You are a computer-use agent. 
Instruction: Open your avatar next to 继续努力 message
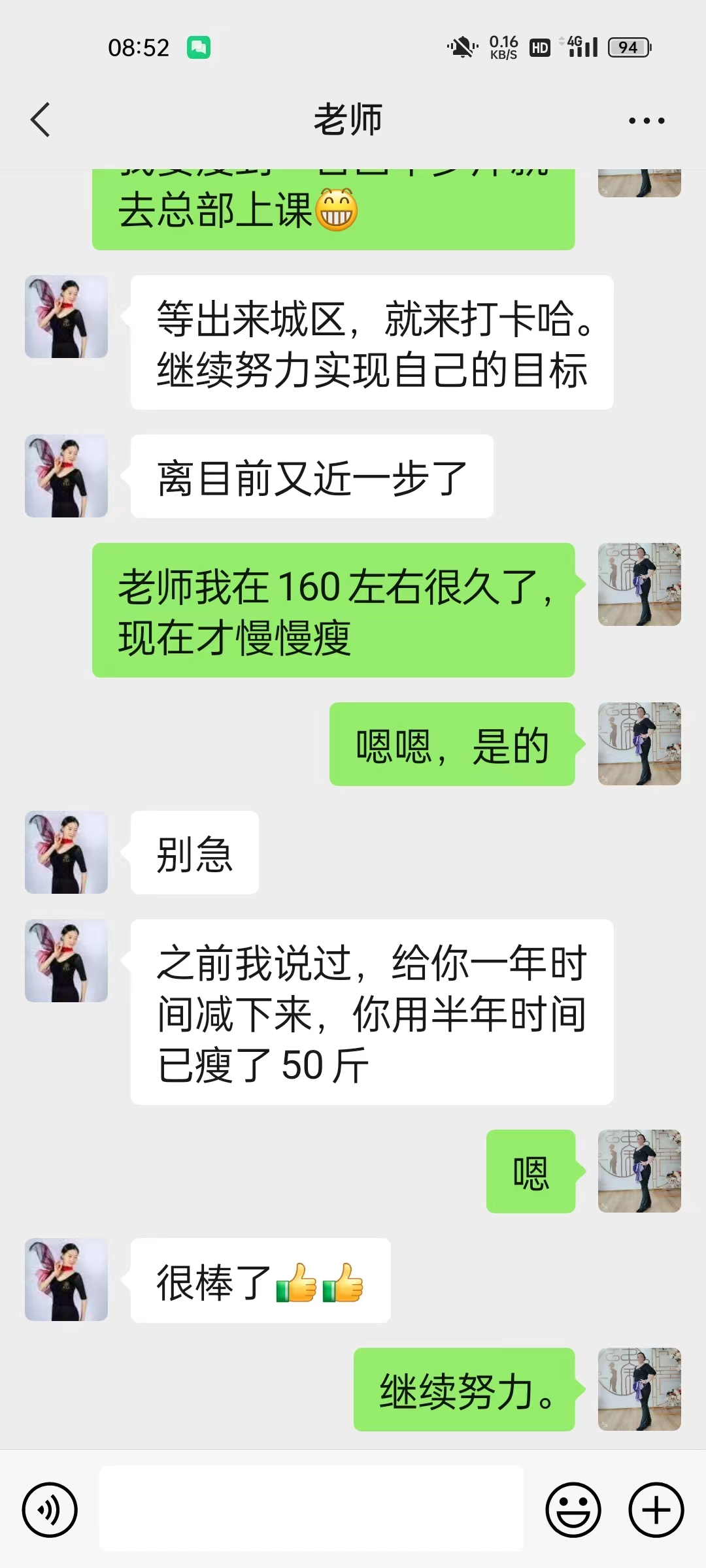coord(639,1390)
